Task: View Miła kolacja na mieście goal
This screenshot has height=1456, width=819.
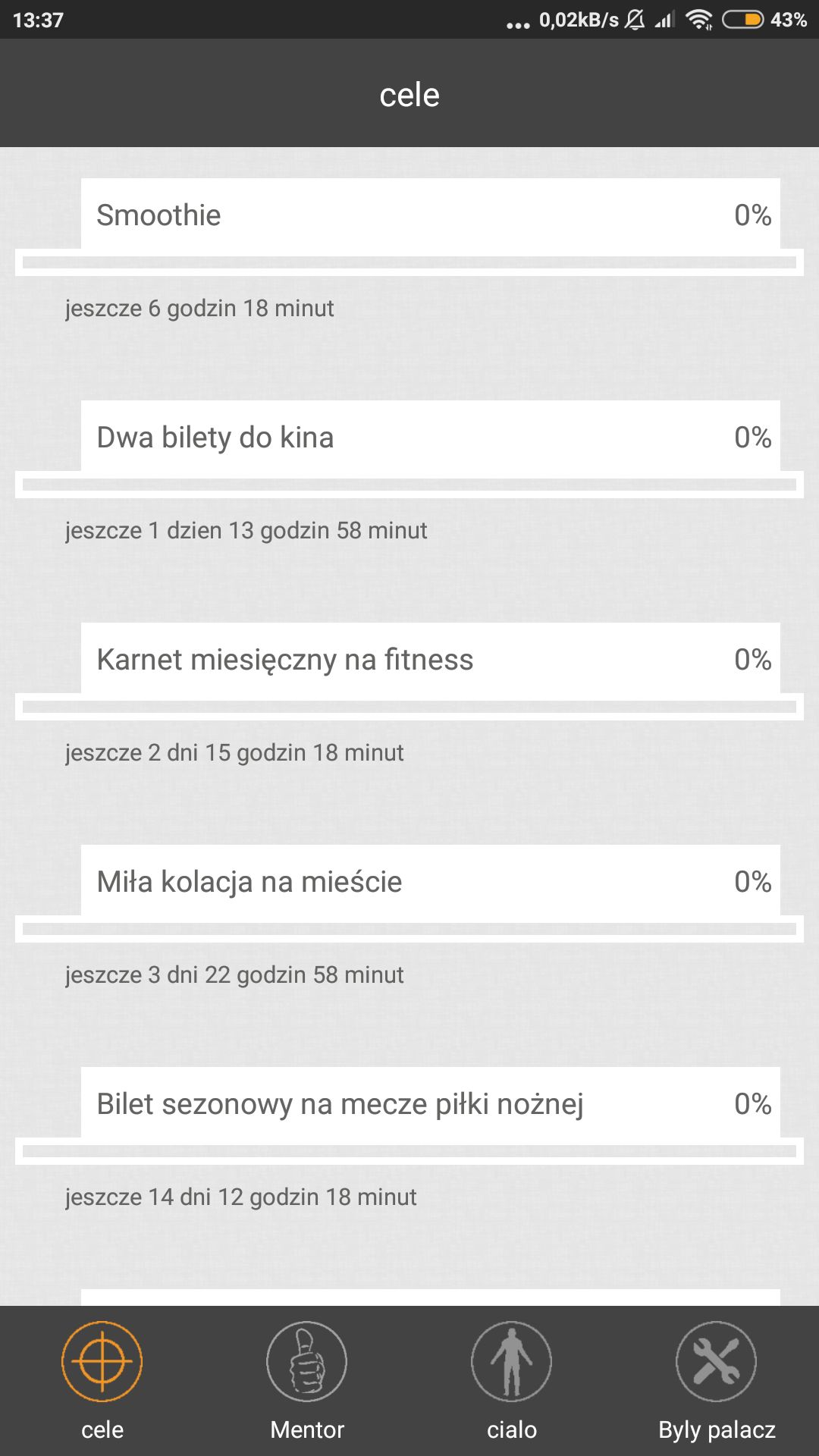Action: (x=430, y=882)
